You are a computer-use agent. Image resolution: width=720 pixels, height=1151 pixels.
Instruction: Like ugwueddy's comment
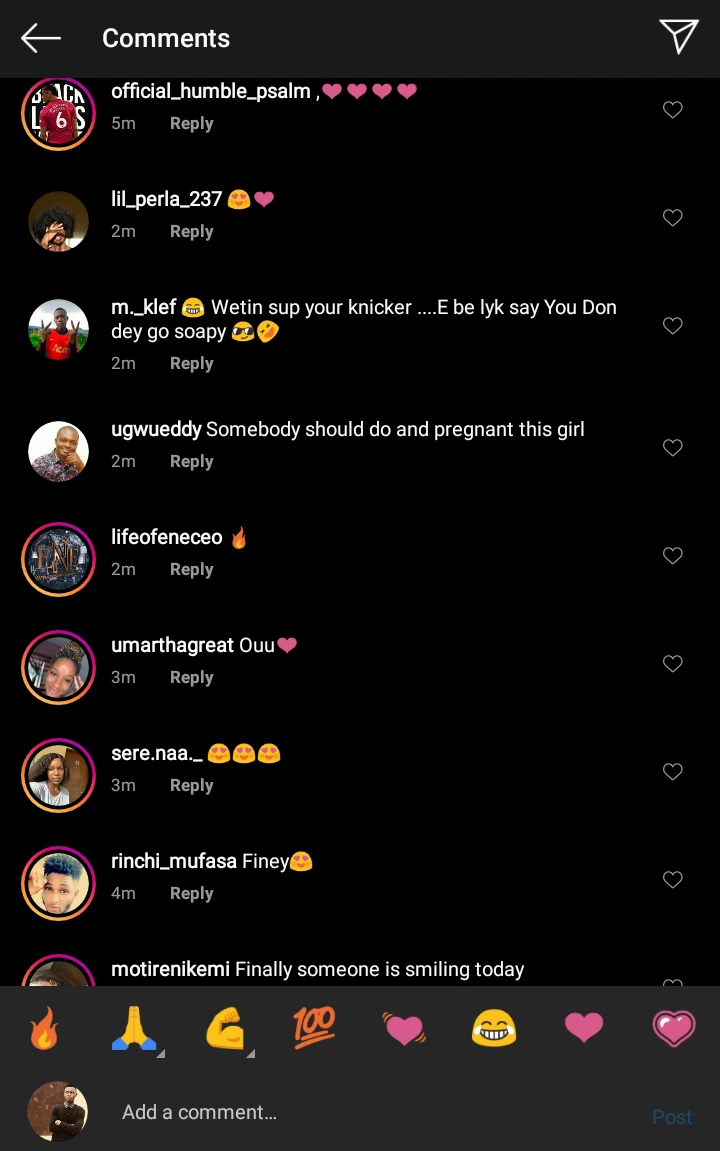[x=673, y=448]
